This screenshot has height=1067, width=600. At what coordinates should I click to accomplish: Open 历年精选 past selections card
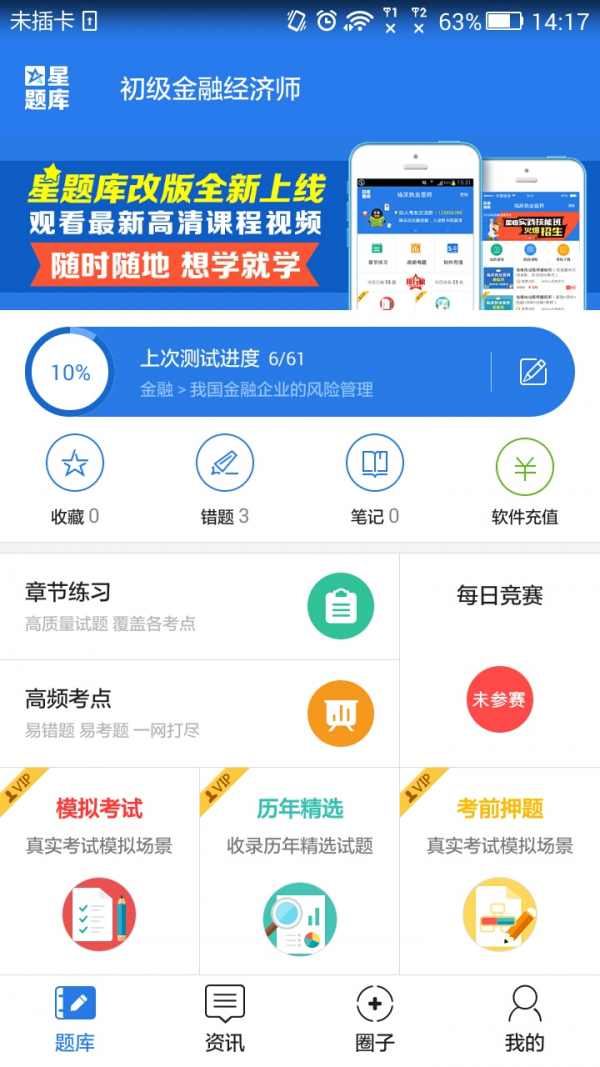click(x=300, y=872)
